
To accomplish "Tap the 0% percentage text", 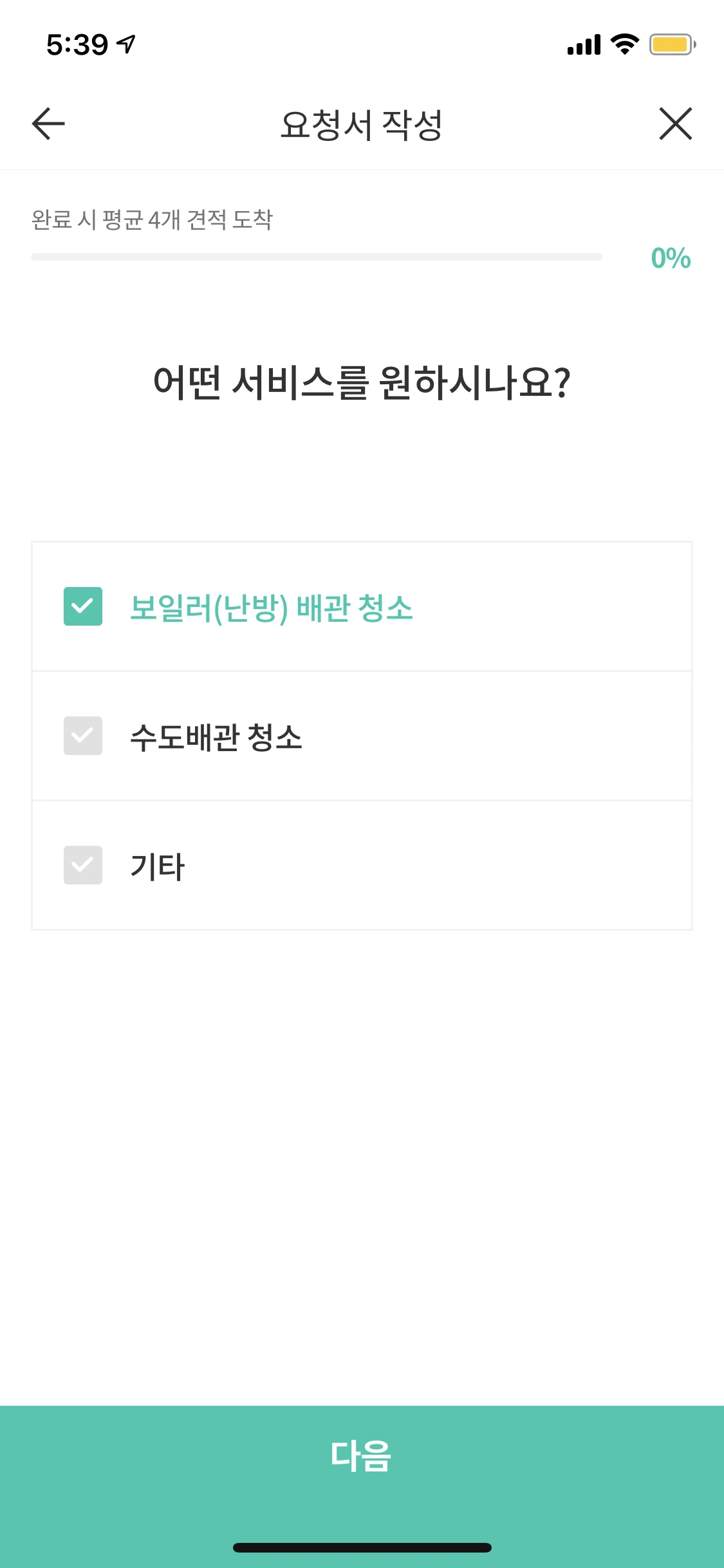I will 669,259.
